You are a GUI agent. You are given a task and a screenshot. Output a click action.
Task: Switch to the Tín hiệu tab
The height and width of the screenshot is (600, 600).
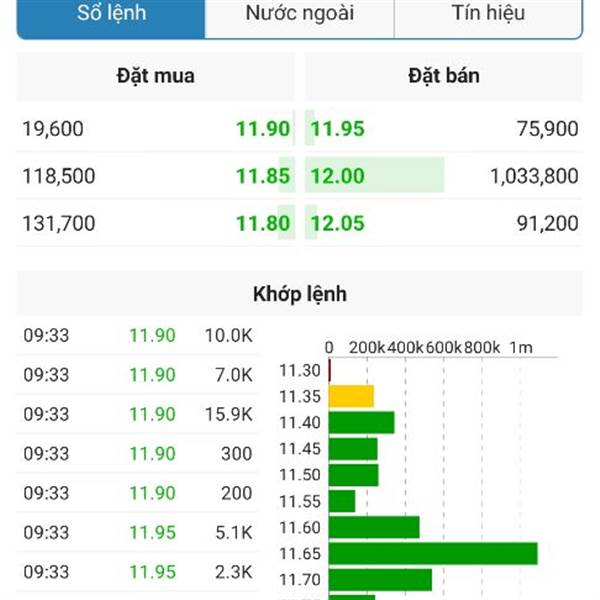(x=487, y=15)
